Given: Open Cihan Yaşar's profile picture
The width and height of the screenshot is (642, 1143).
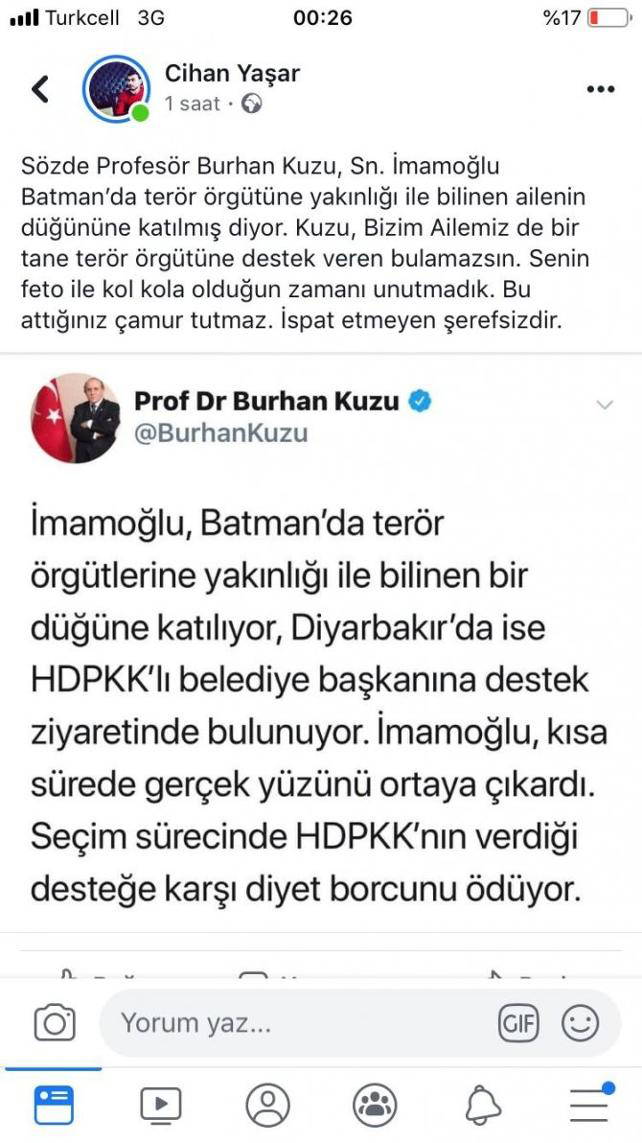Looking at the screenshot, I should click(x=116, y=88).
